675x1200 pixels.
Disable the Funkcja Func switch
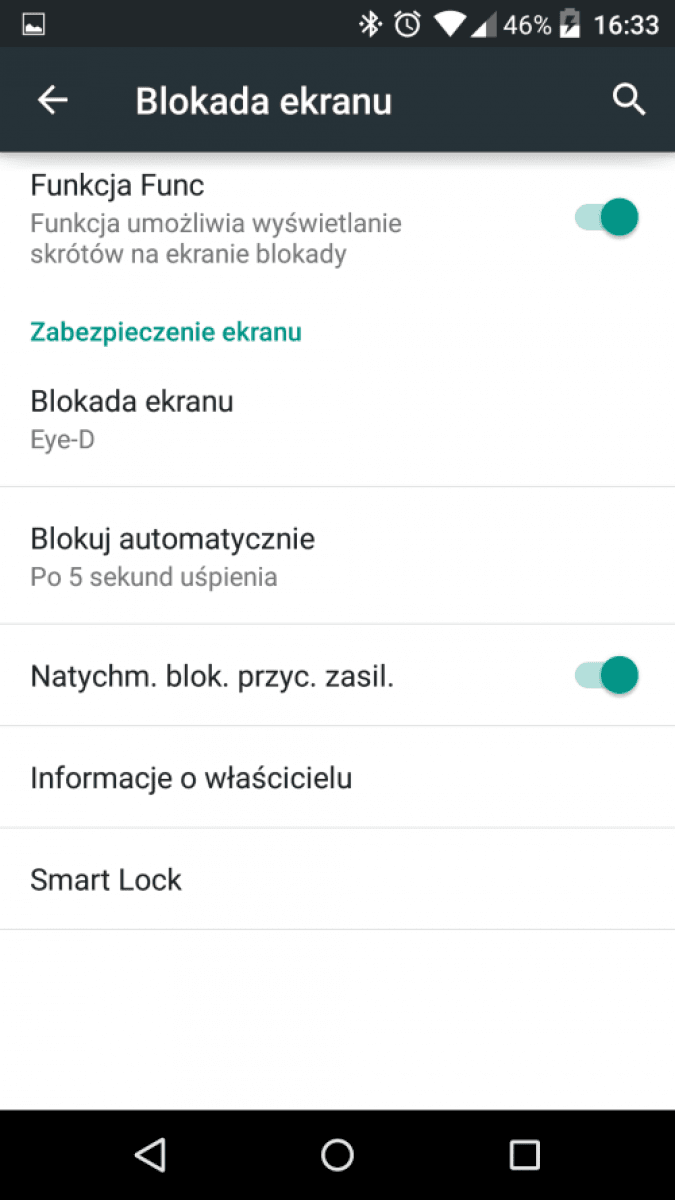[x=606, y=217]
